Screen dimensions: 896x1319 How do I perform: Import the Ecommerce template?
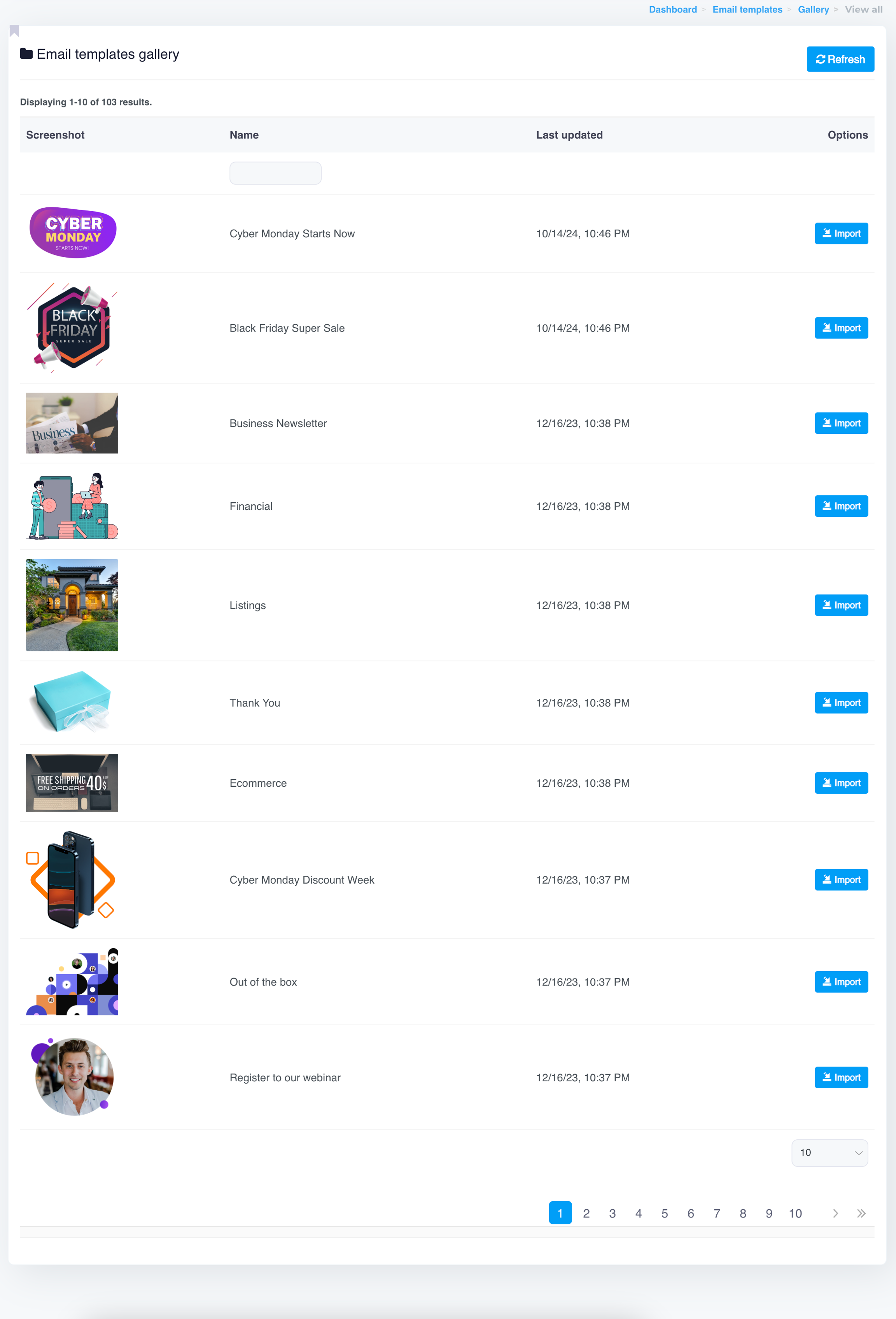(841, 783)
